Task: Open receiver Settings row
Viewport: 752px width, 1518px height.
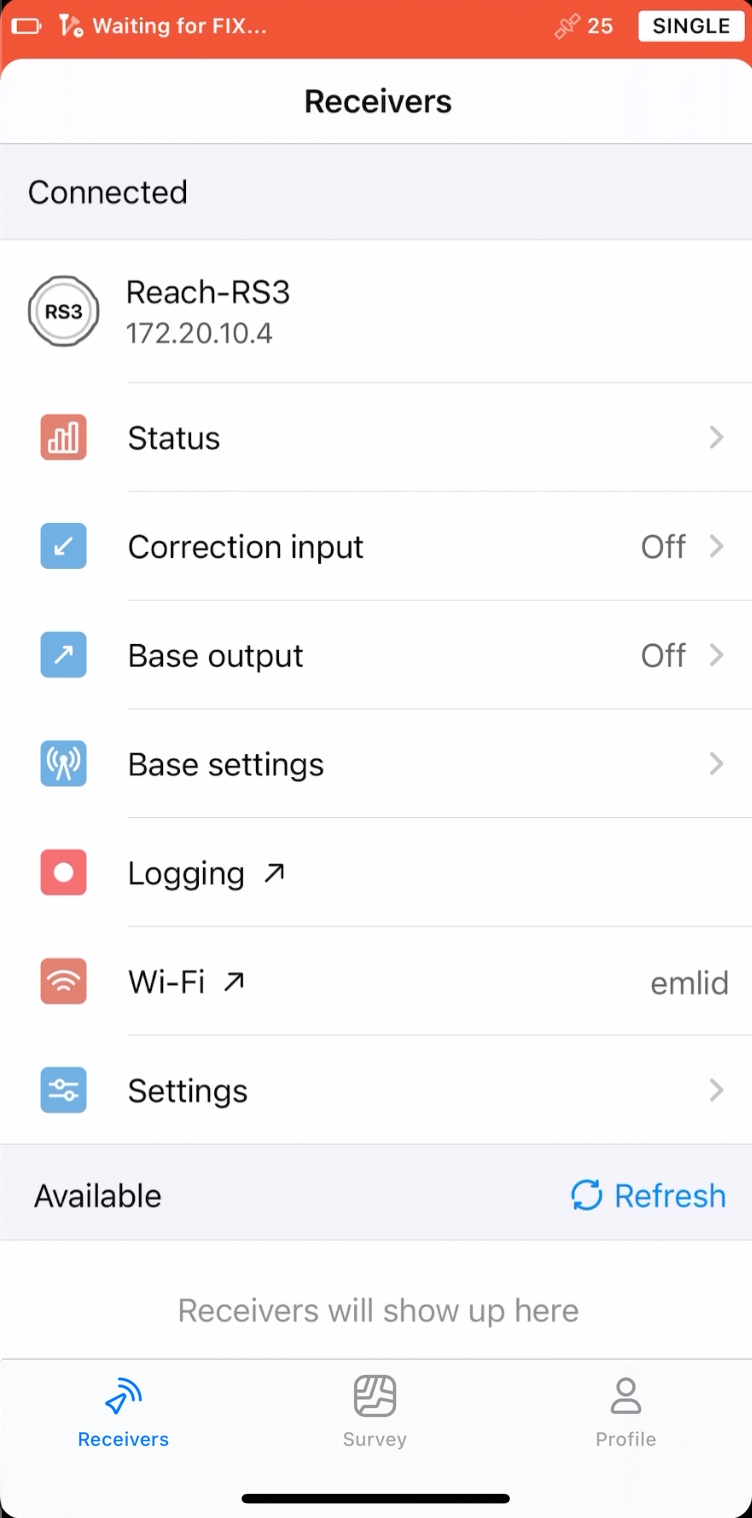Action: (376, 1091)
